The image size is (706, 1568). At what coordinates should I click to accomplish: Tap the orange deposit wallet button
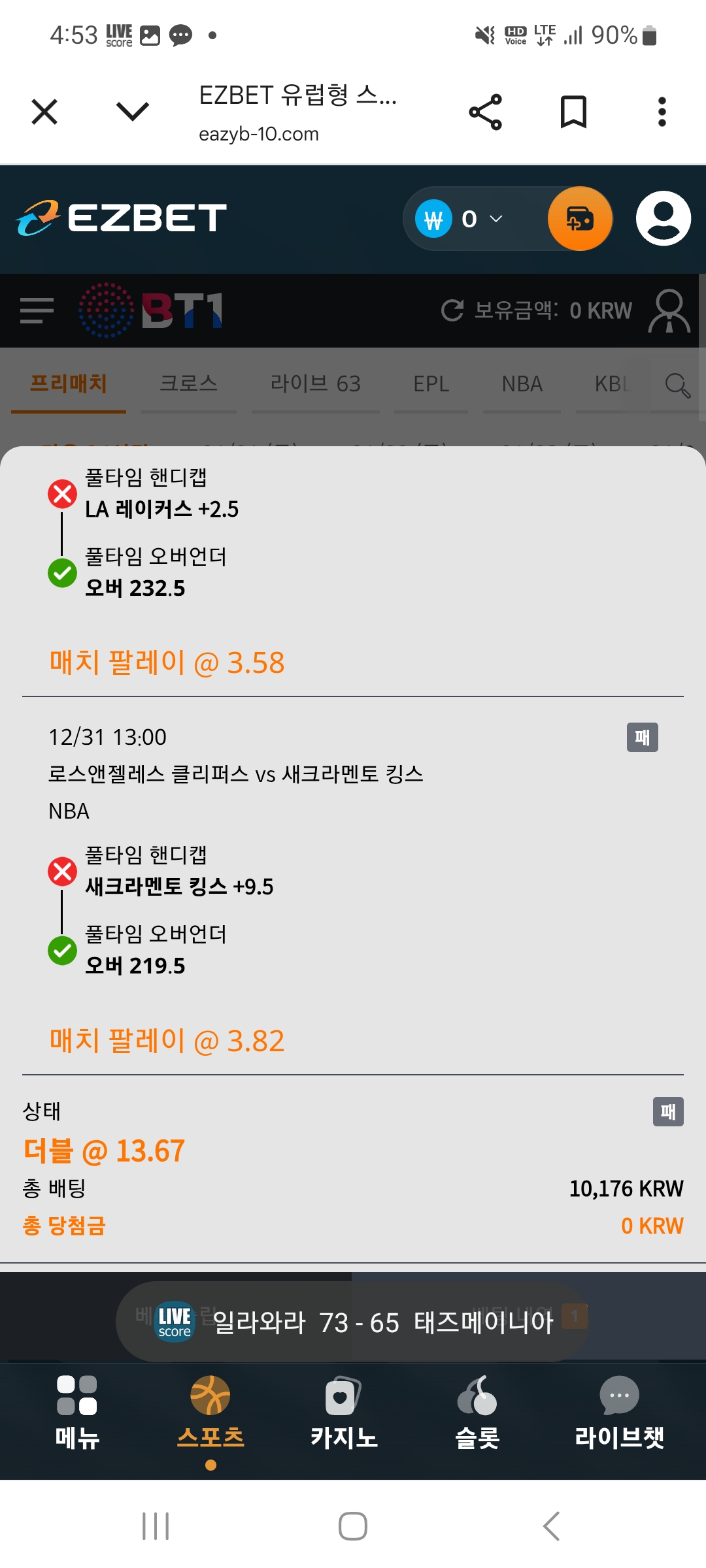[580, 219]
